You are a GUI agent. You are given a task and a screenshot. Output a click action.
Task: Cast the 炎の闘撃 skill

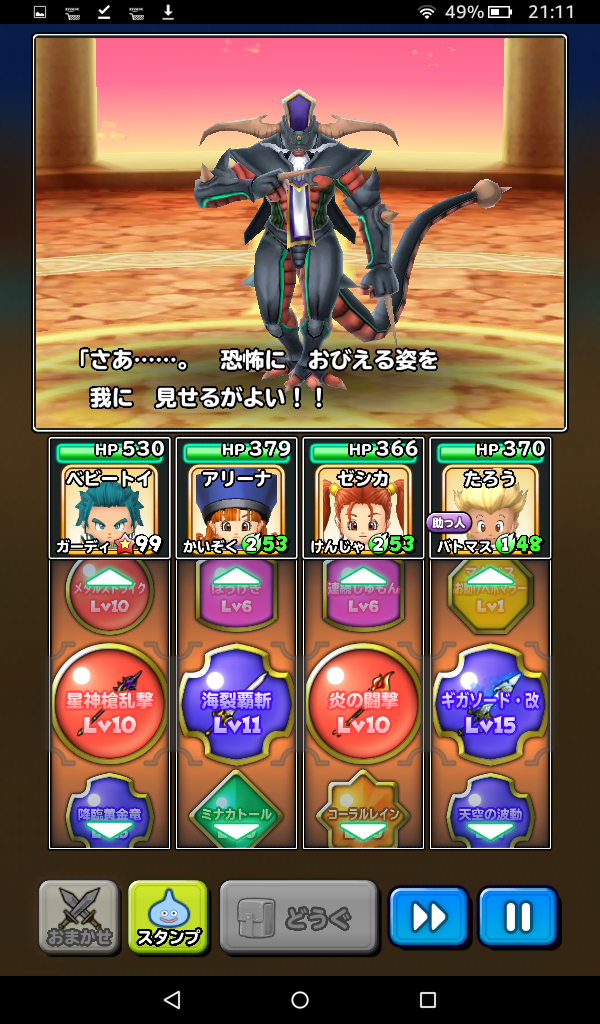click(x=363, y=703)
